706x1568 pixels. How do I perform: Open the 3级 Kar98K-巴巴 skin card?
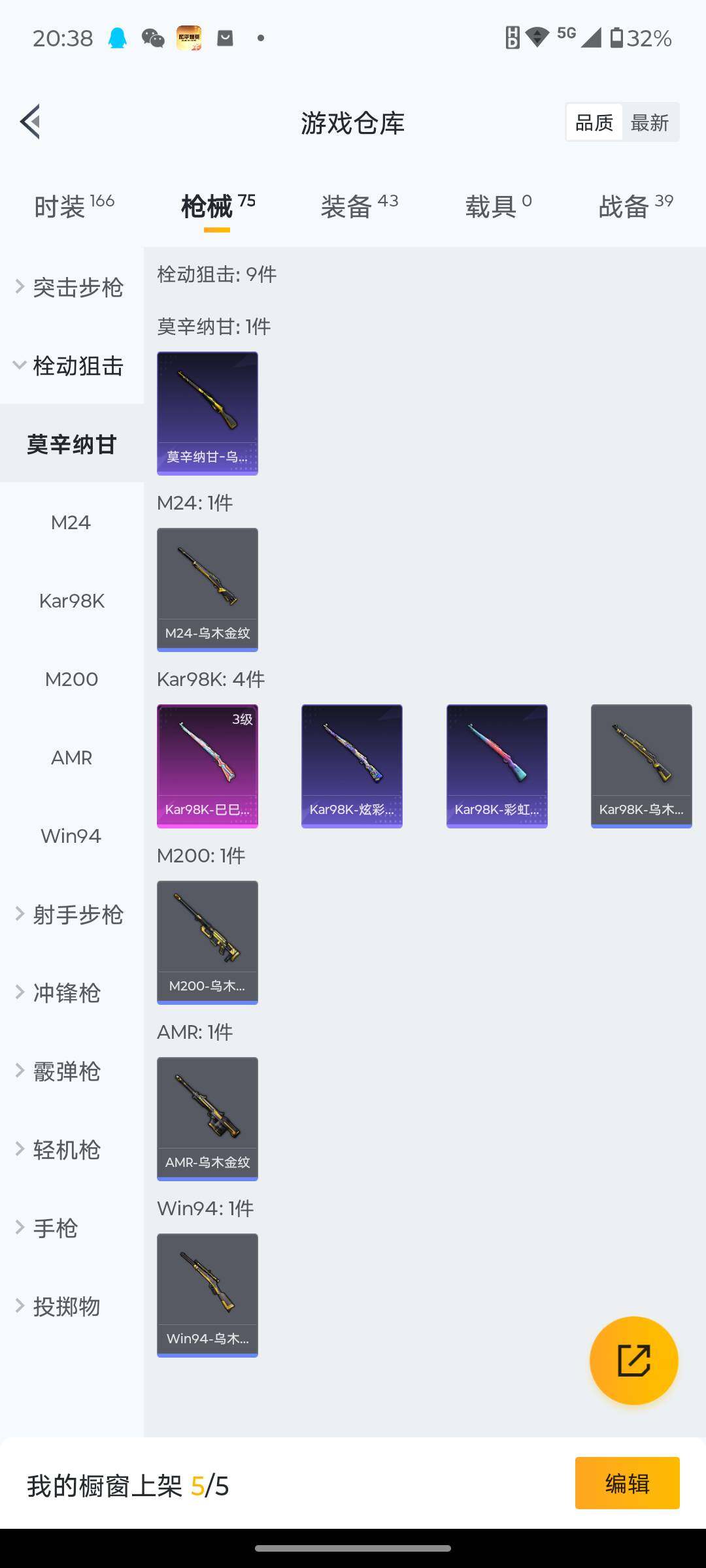tap(207, 766)
